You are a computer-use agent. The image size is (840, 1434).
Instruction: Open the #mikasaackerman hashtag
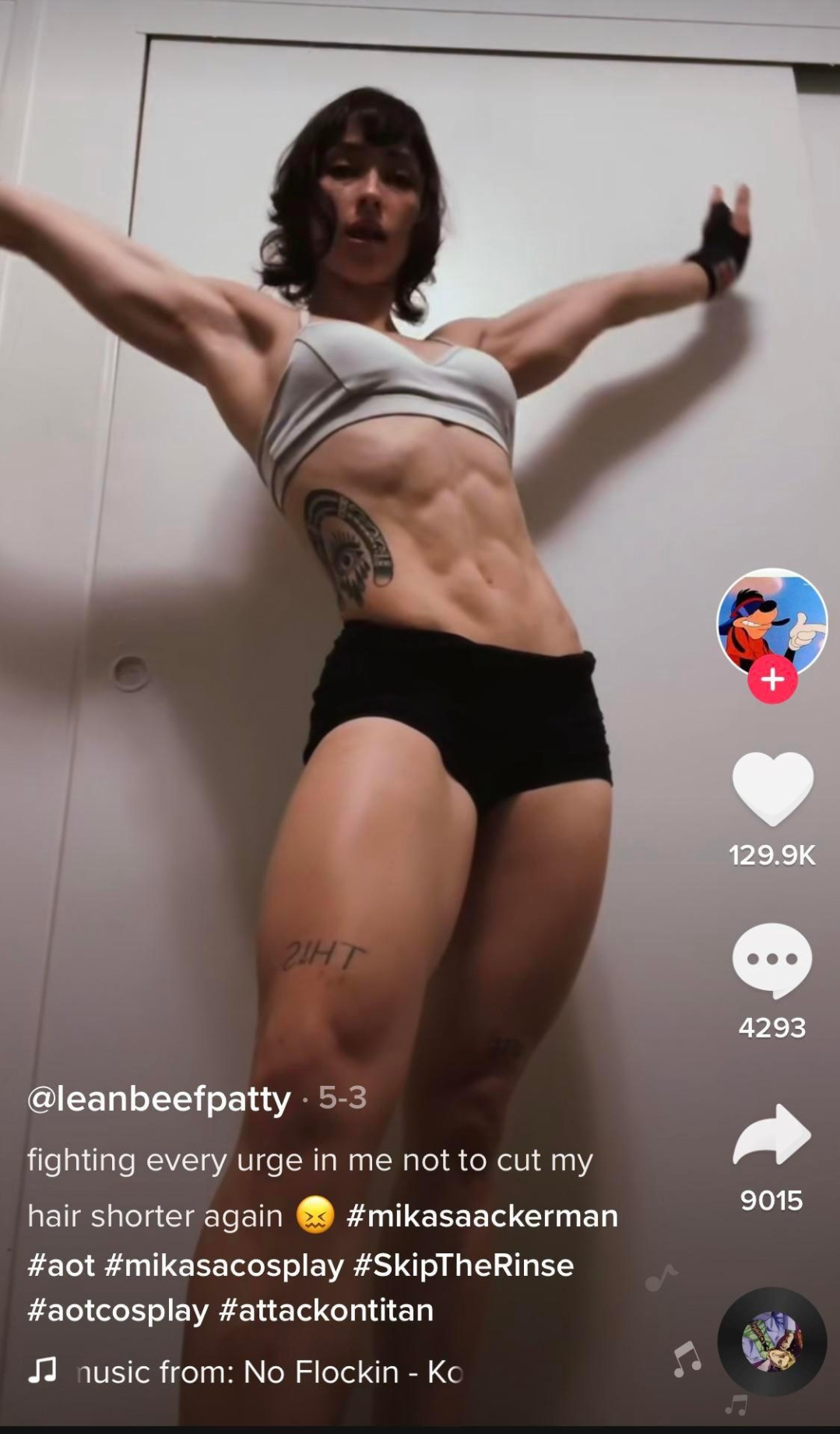click(x=482, y=1216)
